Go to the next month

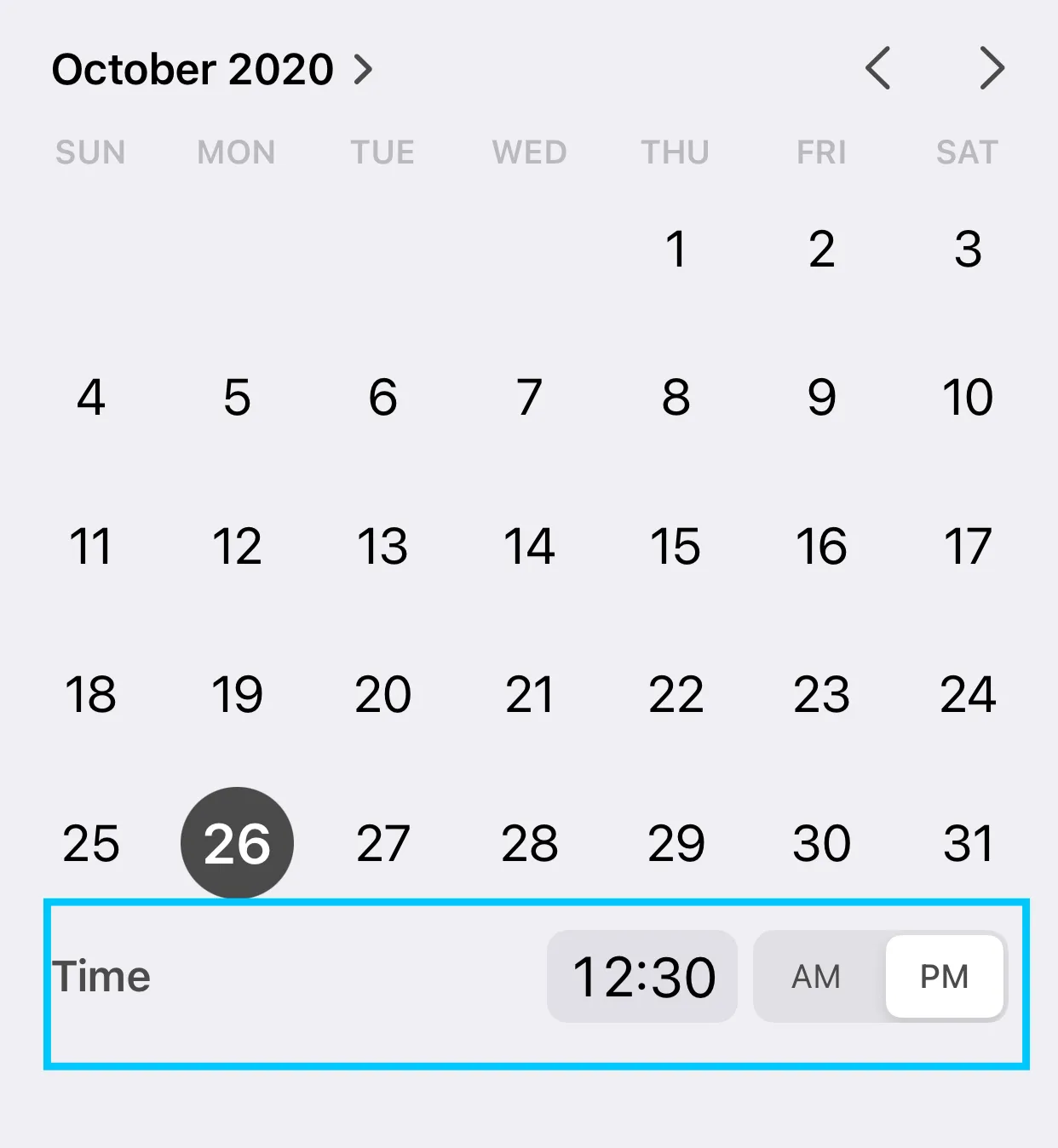coord(992,68)
